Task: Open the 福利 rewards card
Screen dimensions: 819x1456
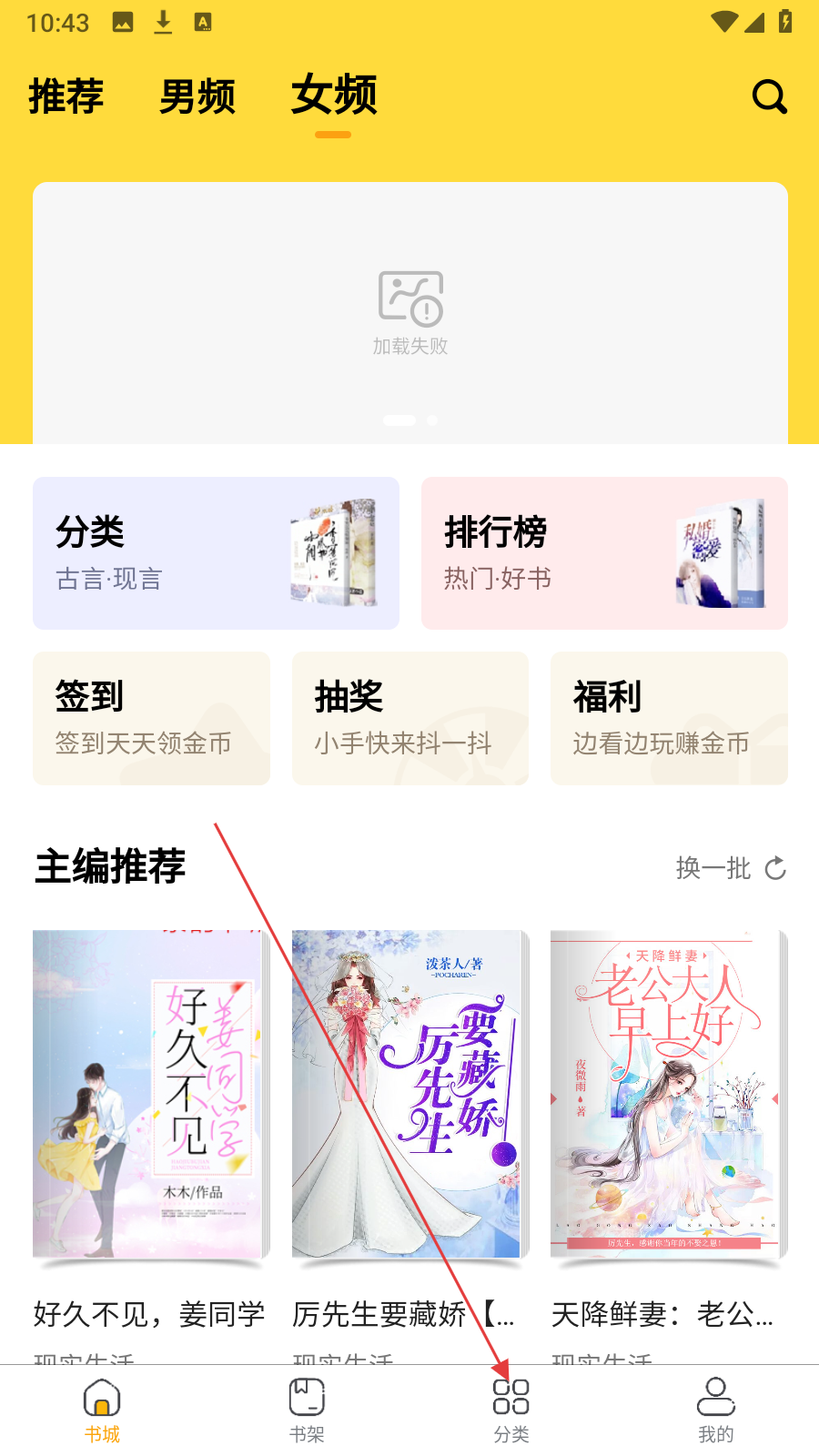Action: point(669,718)
